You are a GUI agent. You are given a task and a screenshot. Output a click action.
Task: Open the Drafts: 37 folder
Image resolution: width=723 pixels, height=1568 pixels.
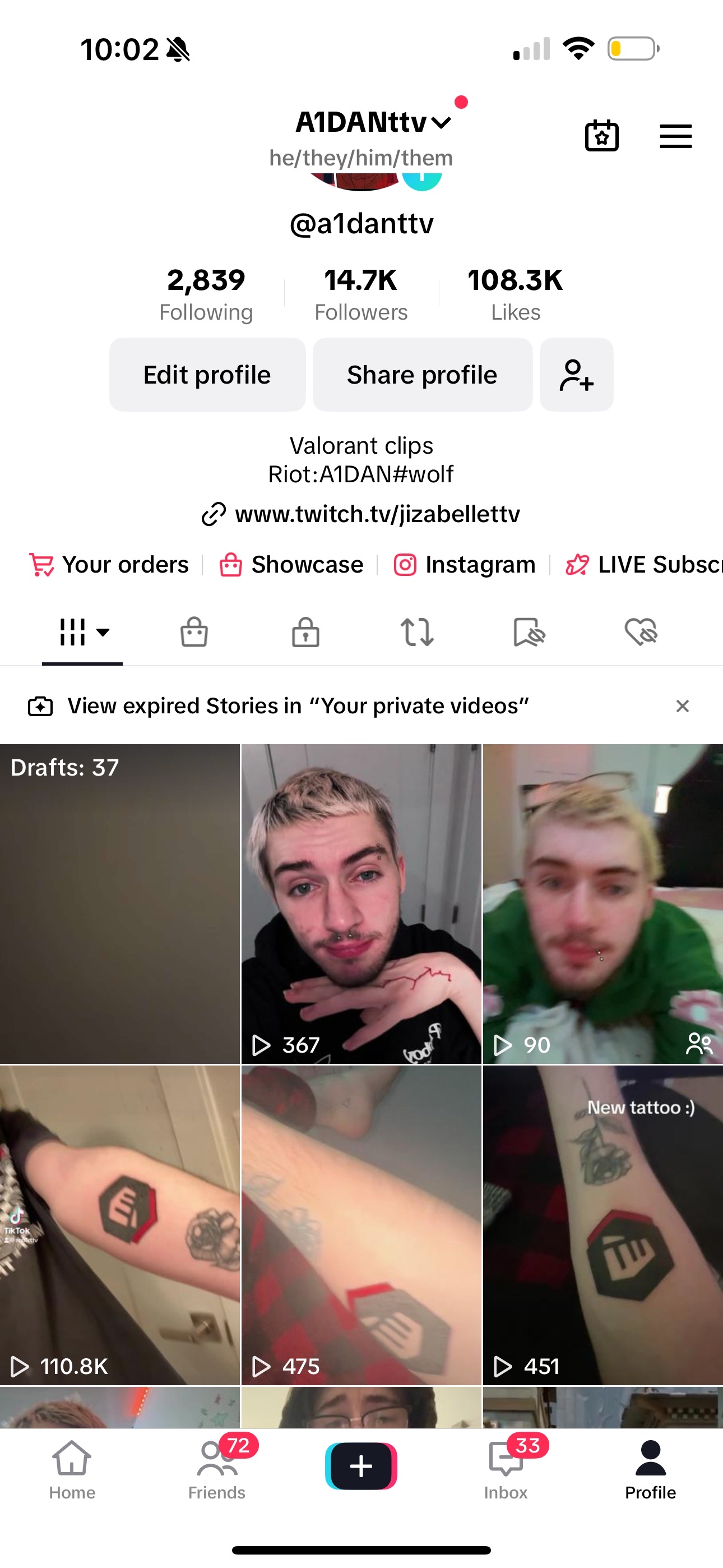pyautogui.click(x=120, y=903)
